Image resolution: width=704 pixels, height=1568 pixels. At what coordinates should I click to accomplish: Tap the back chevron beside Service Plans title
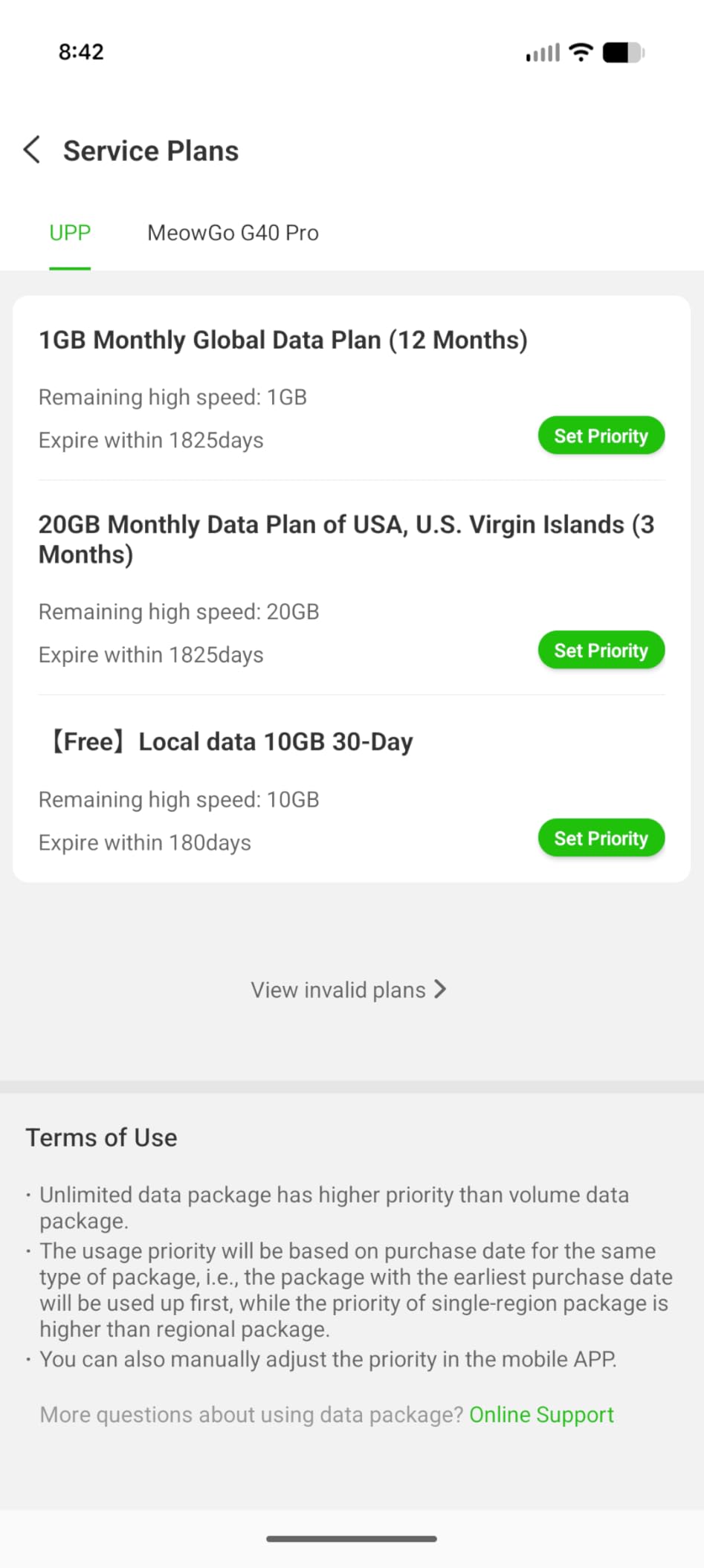tap(31, 150)
